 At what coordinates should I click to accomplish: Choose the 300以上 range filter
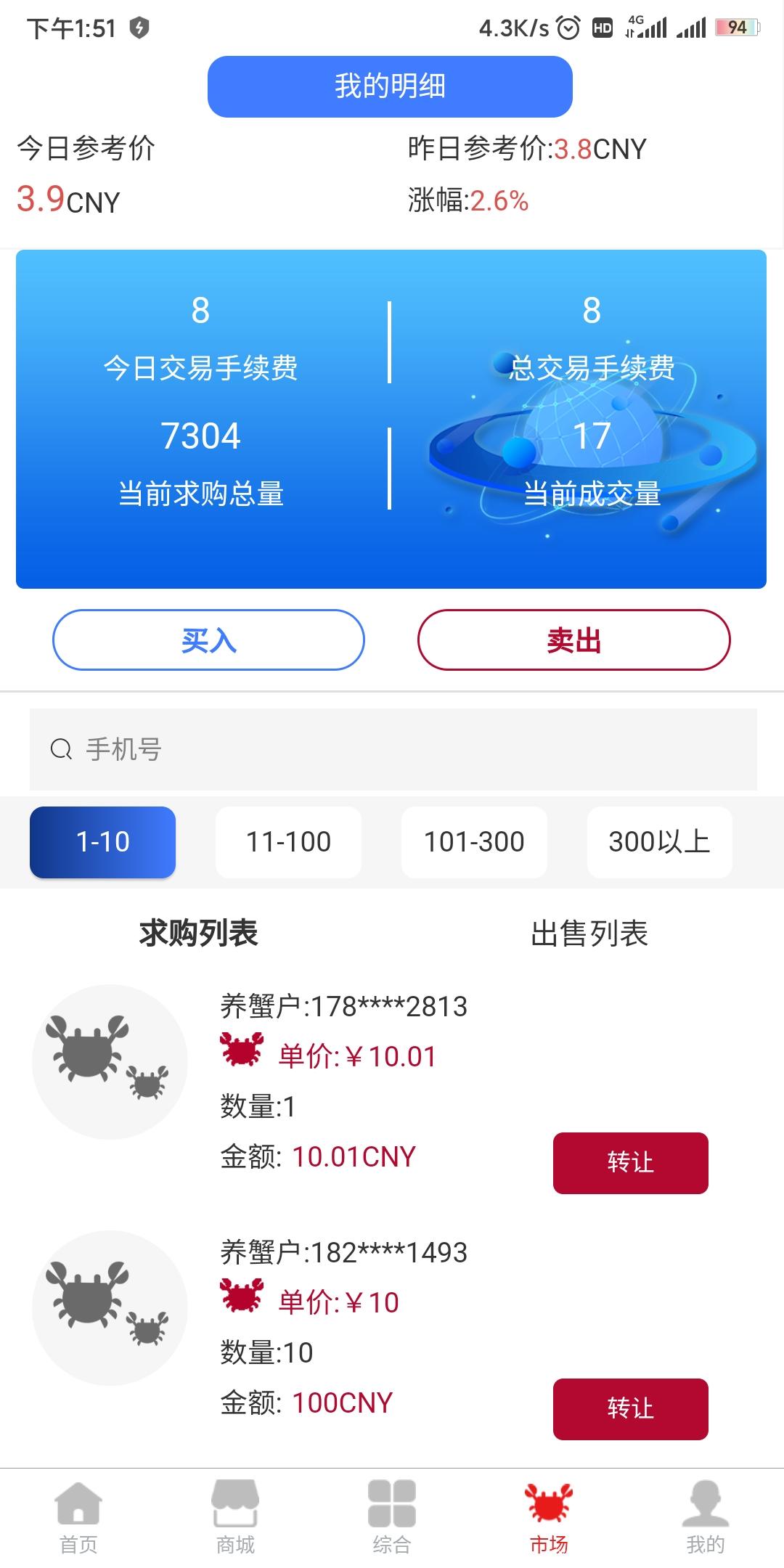click(x=659, y=842)
